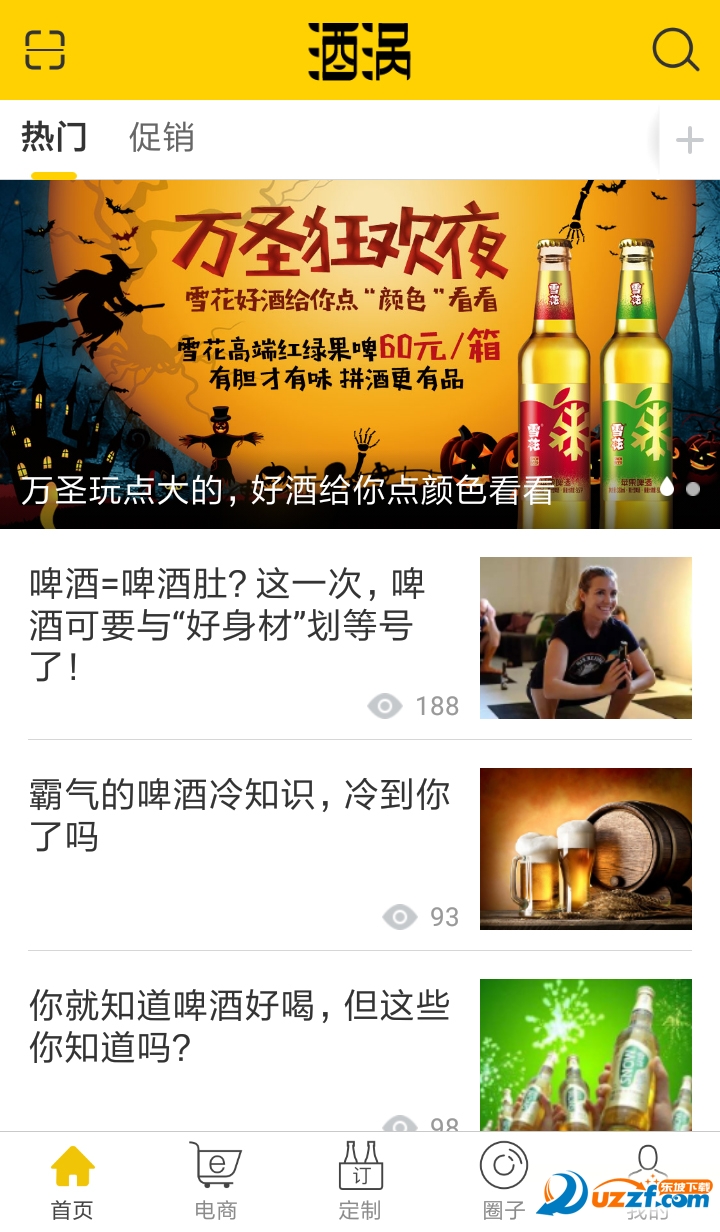The width and height of the screenshot is (720, 1232).
Task: Open the scan icon in the header
Action: pyautogui.click(x=45, y=50)
